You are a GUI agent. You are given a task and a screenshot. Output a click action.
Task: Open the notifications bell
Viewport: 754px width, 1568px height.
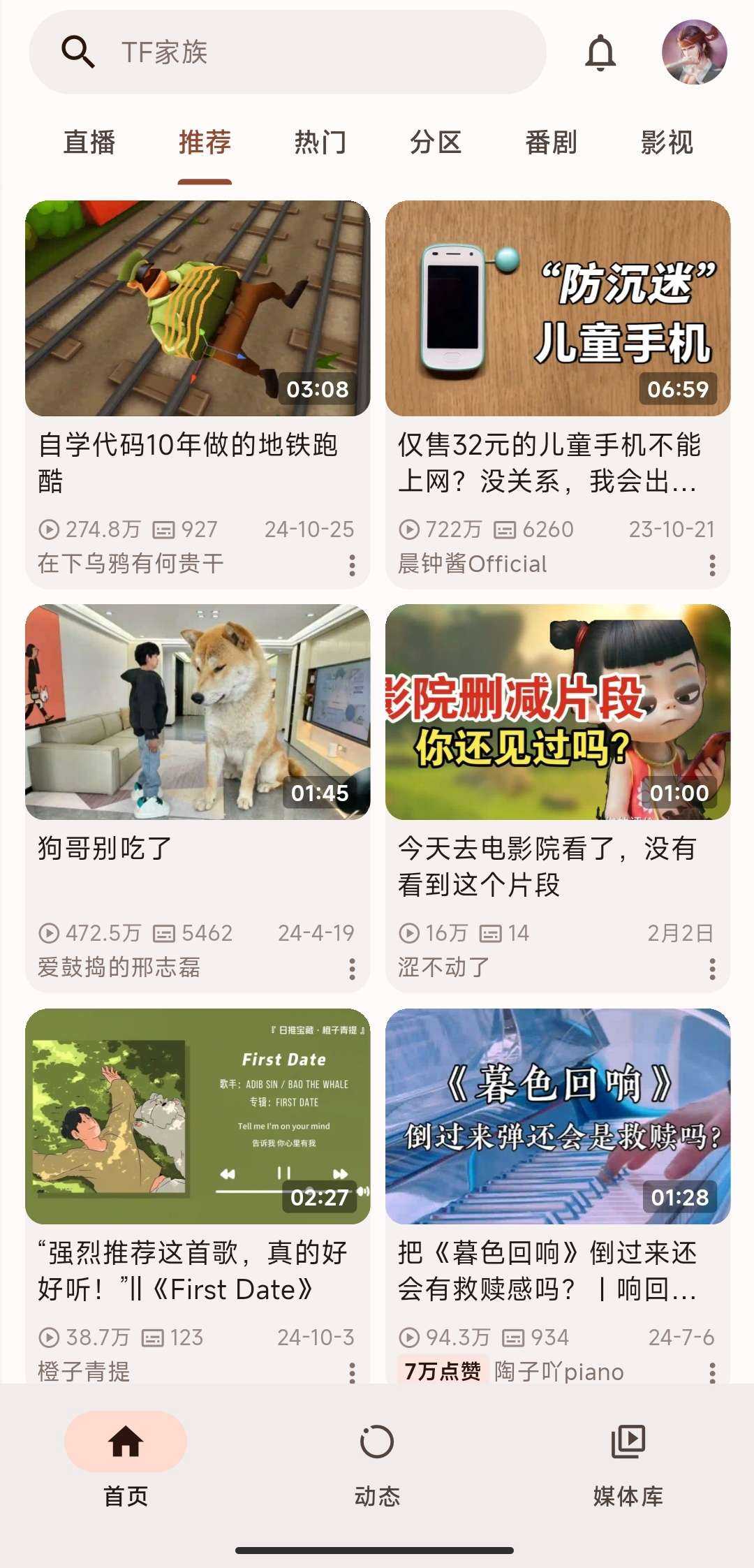[600, 52]
